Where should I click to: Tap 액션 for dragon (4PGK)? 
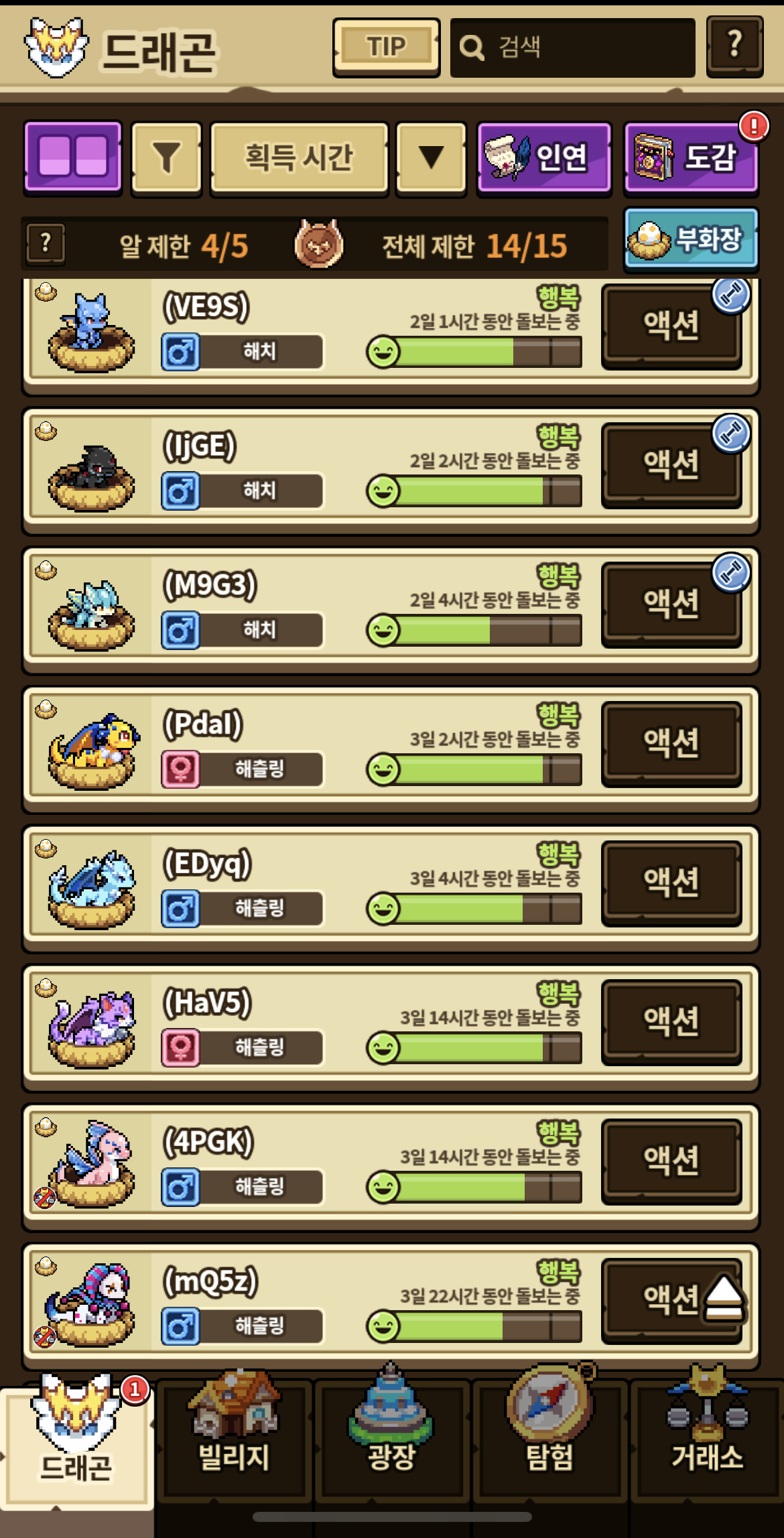[671, 1161]
